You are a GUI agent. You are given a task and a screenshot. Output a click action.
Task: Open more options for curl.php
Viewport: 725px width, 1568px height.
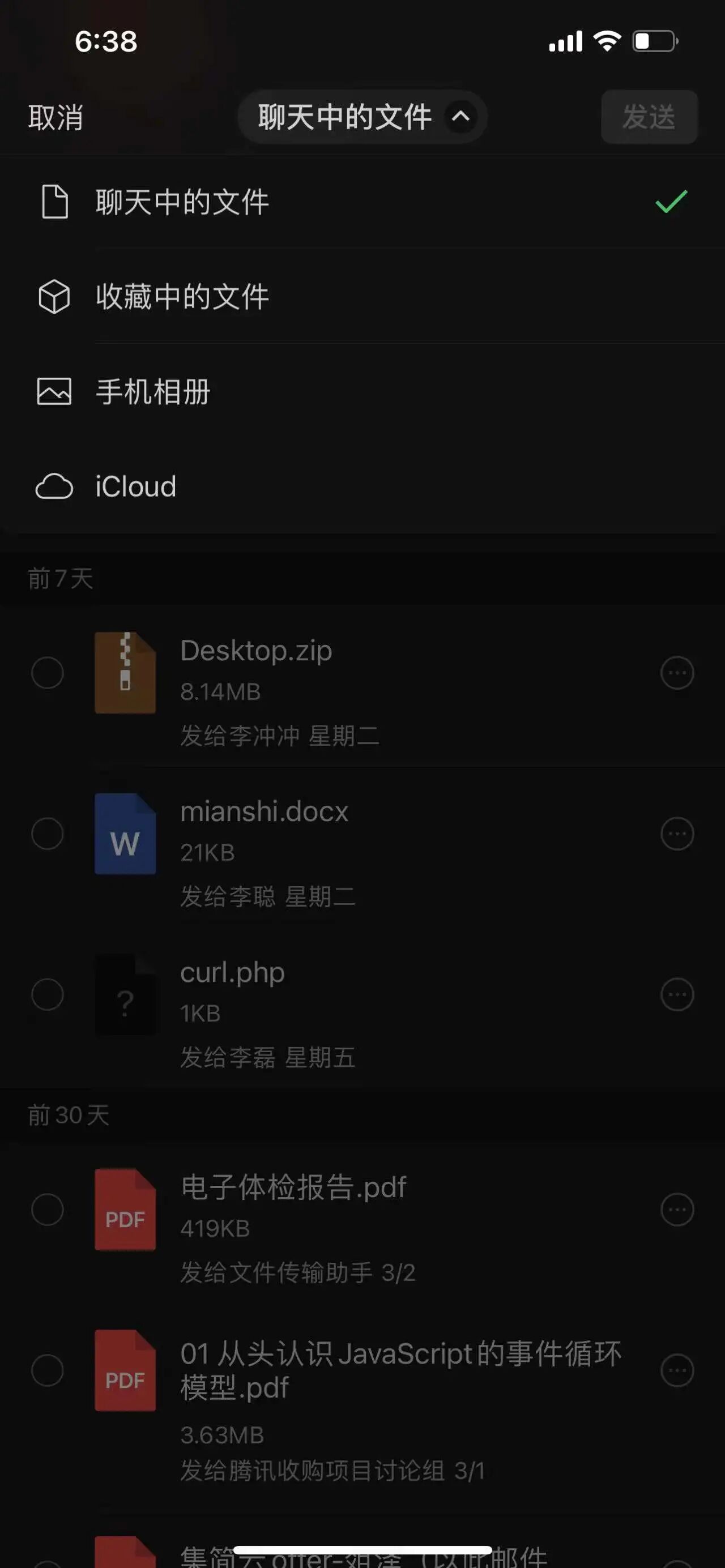click(x=677, y=994)
